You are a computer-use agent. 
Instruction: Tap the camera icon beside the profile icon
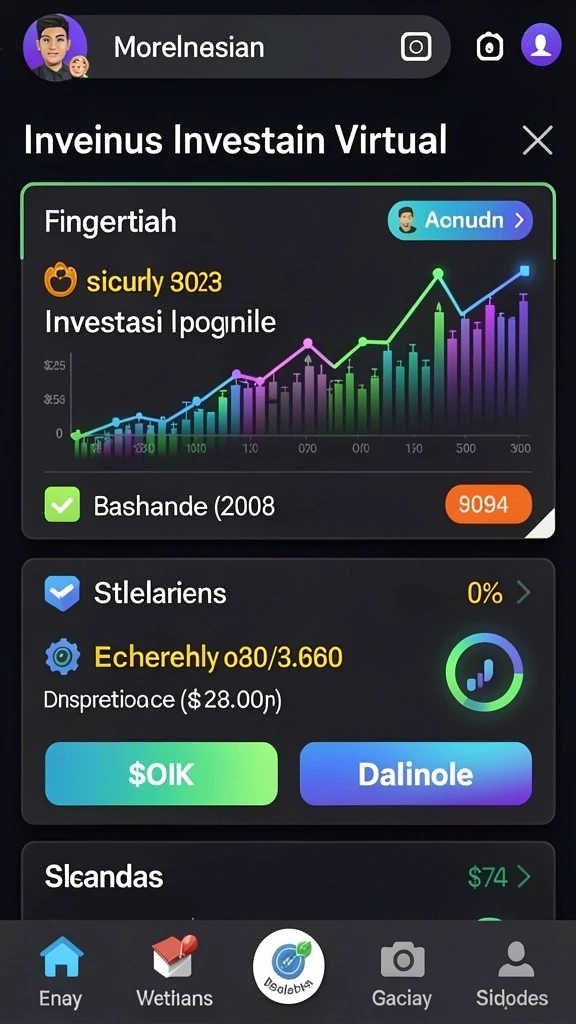(x=490, y=46)
